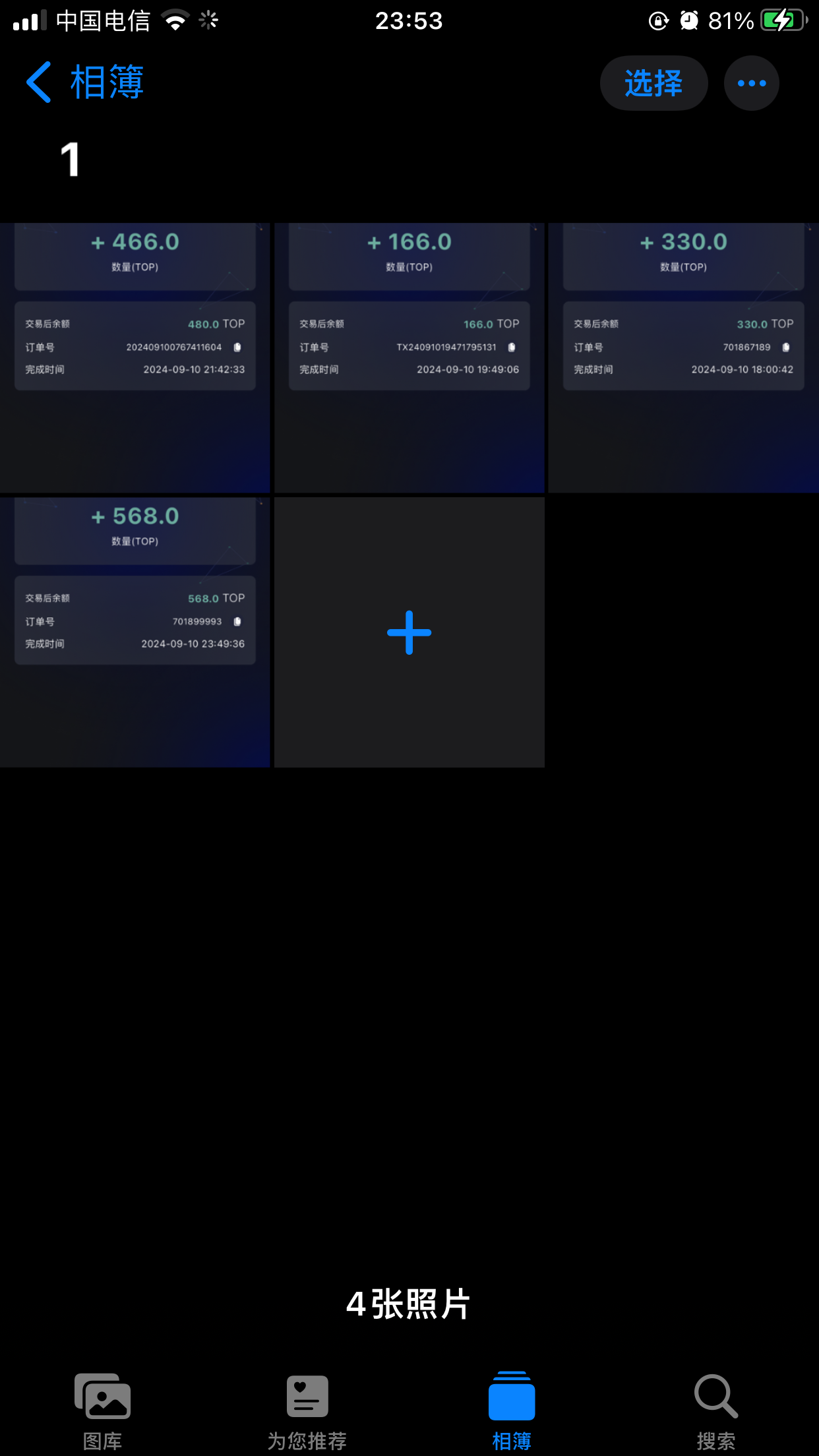View the photo showing +330.0
819x1456 pixels.
[x=683, y=358]
